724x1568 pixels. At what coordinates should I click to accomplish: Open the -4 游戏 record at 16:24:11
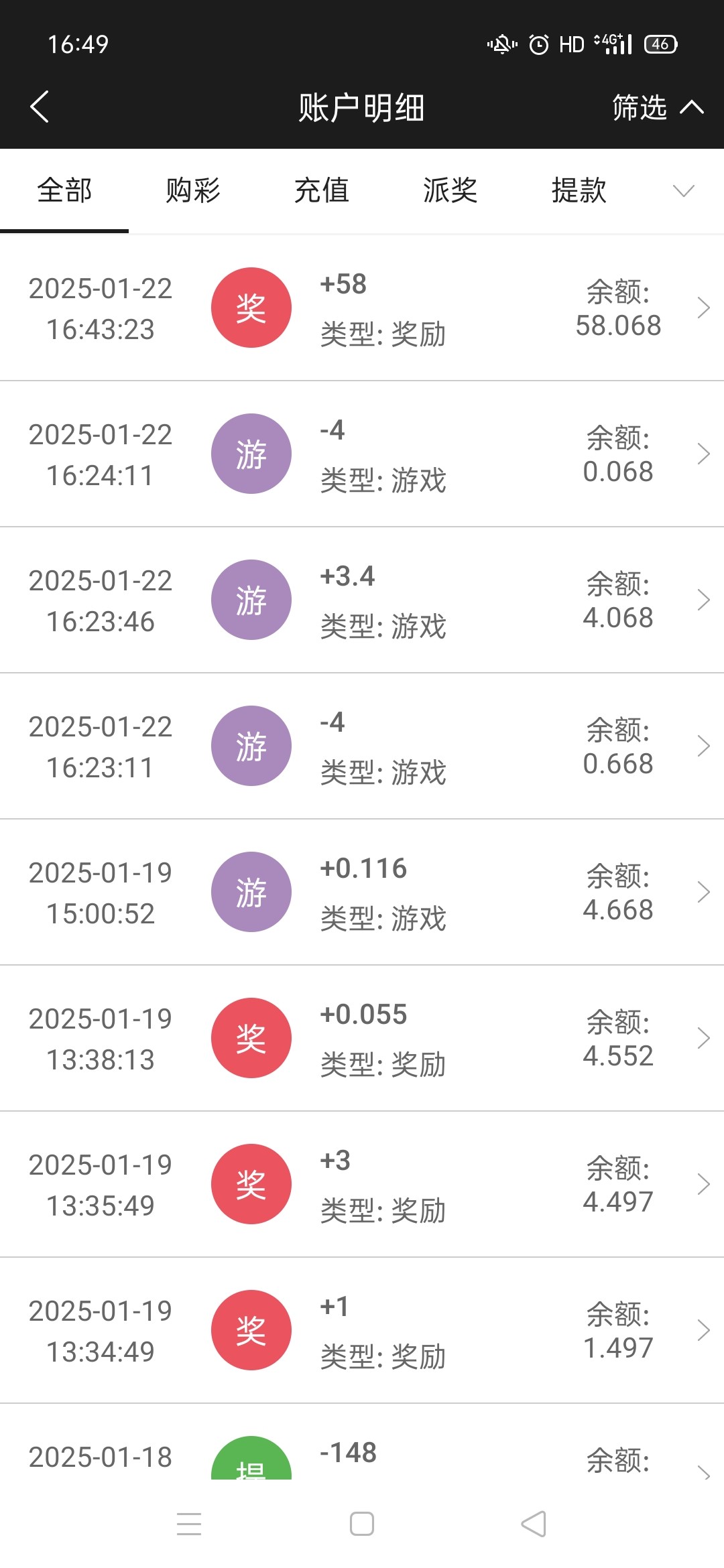362,454
